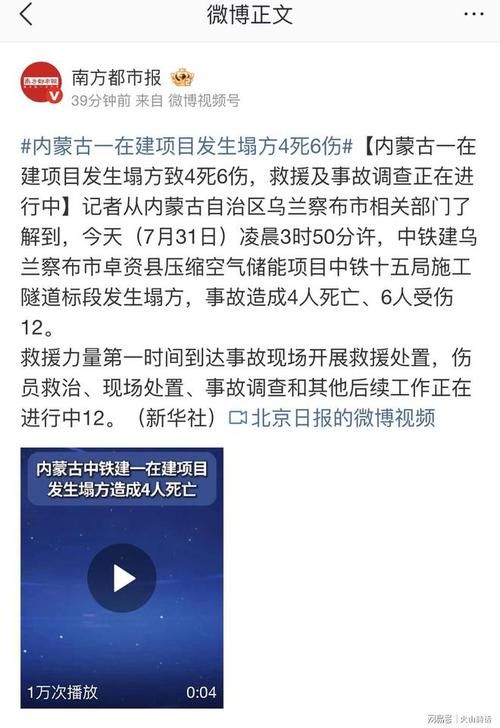Open 南方都市报 profile avatar
Image resolution: width=500 pixels, height=728 pixels.
(41, 82)
